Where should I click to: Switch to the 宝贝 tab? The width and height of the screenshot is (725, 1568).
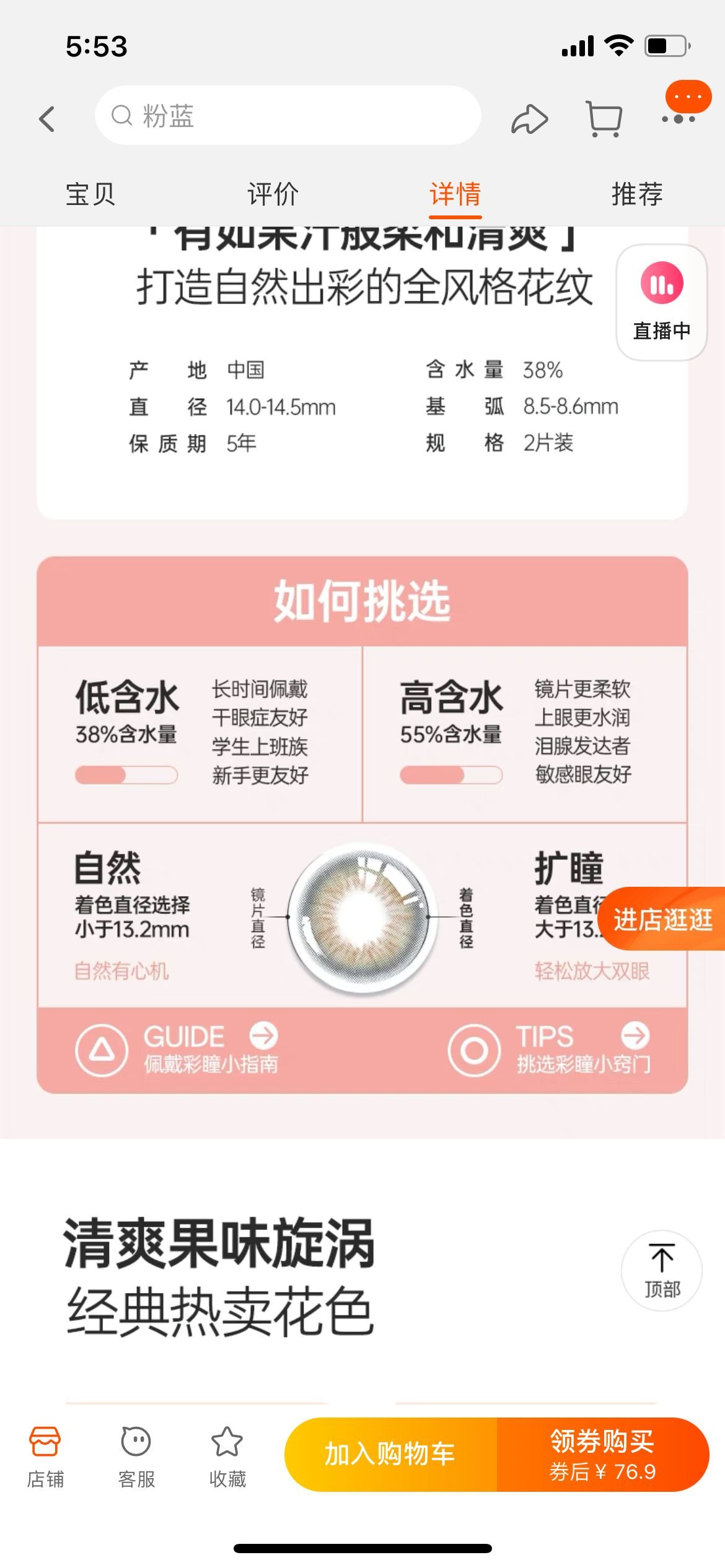click(90, 194)
